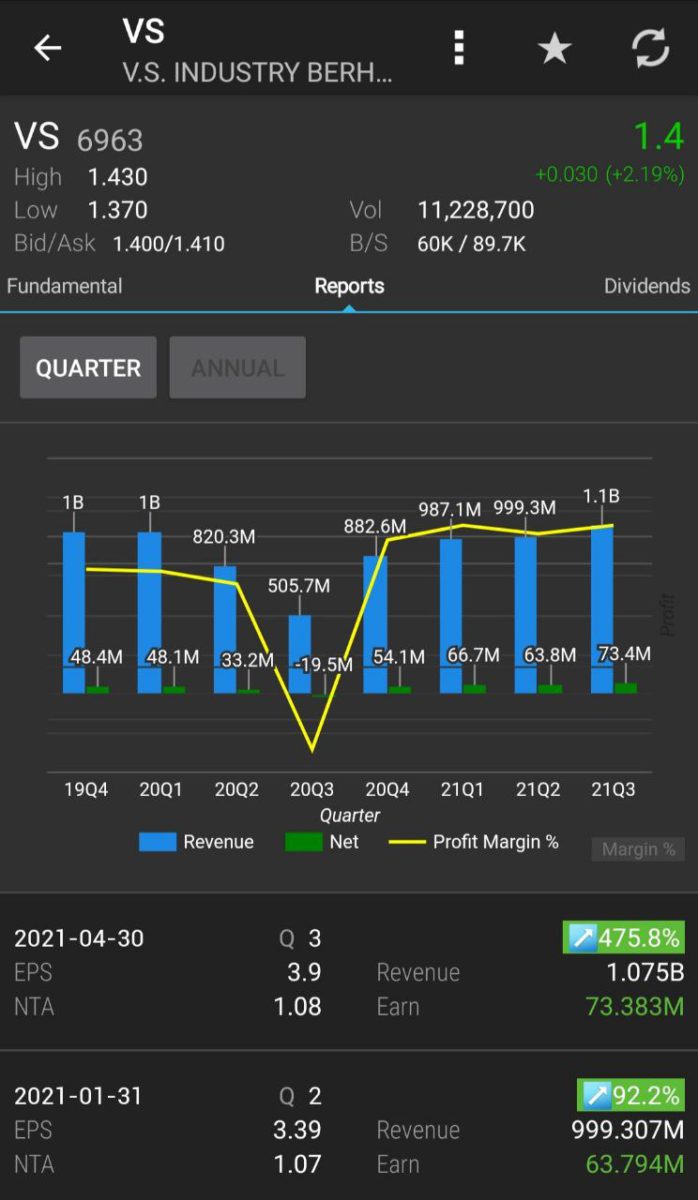Screen dimensions: 698x1200
Task: Refresh the stock data
Action: point(651,48)
